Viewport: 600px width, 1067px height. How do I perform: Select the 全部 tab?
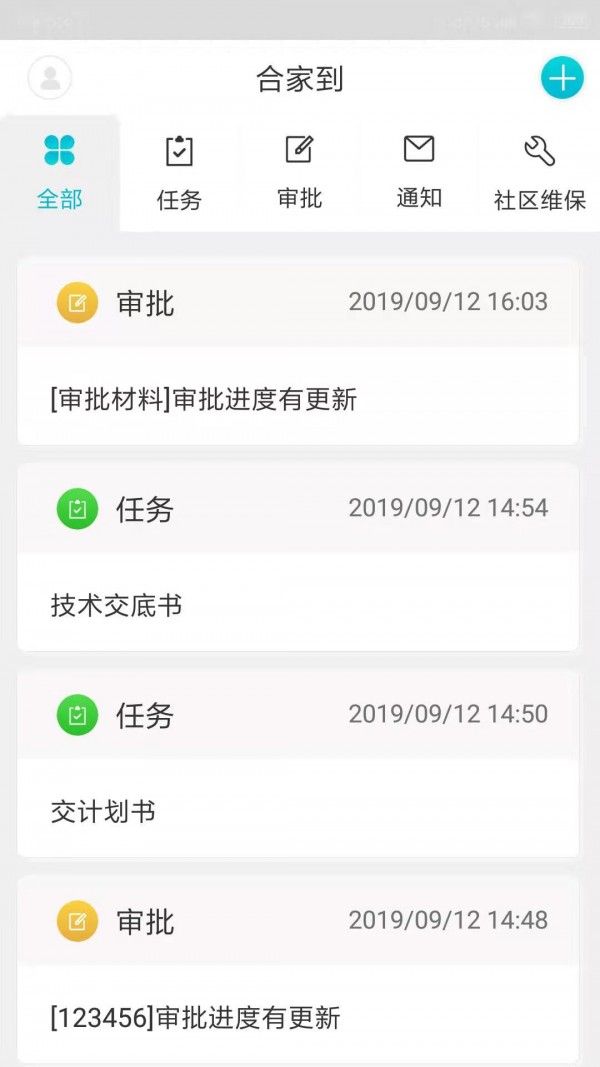point(60,174)
